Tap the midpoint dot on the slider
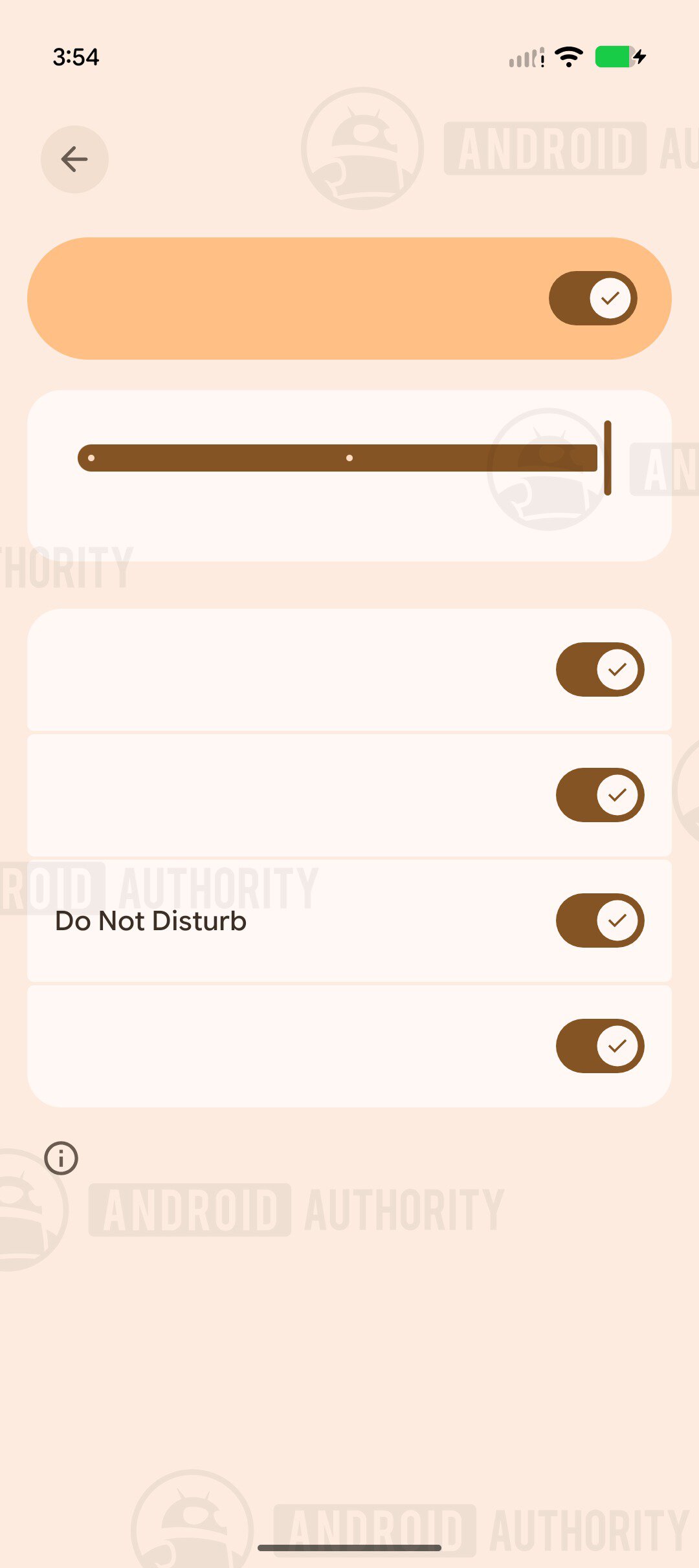Image resolution: width=699 pixels, height=1568 pixels. coord(349,458)
